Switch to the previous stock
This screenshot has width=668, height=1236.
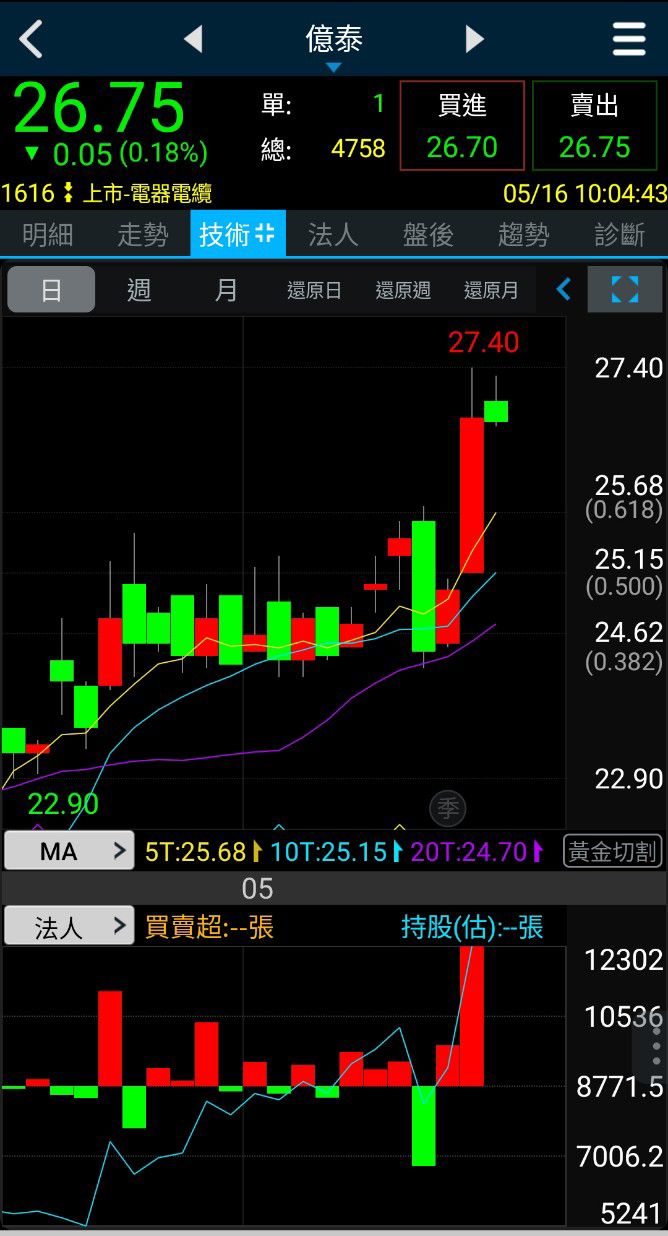(x=194, y=39)
